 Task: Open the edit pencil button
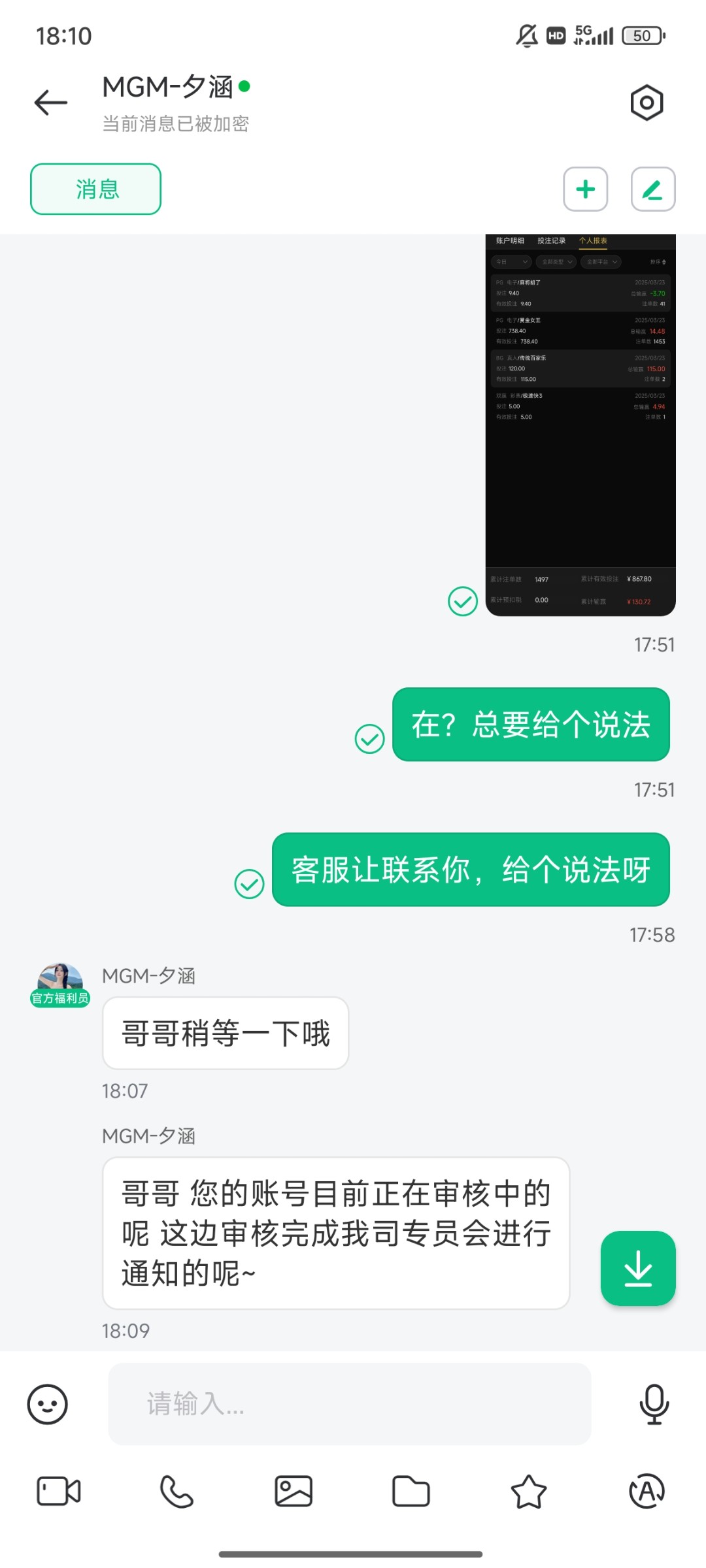pyautogui.click(x=653, y=189)
